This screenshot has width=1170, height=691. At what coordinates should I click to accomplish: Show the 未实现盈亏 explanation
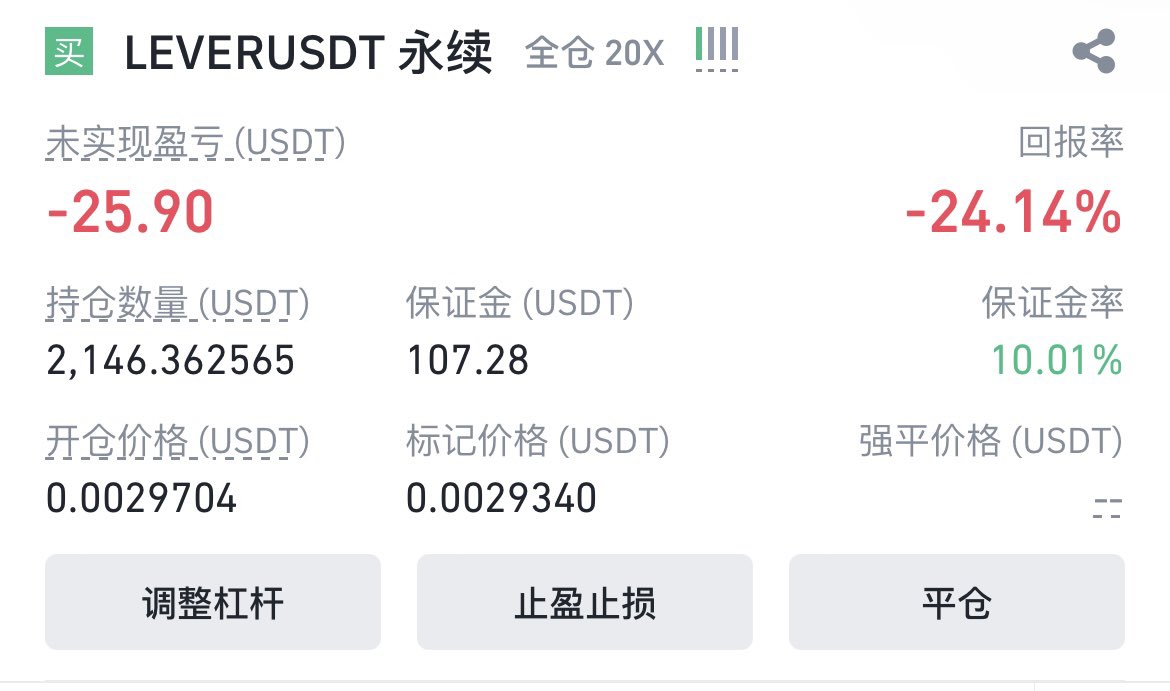tap(196, 144)
